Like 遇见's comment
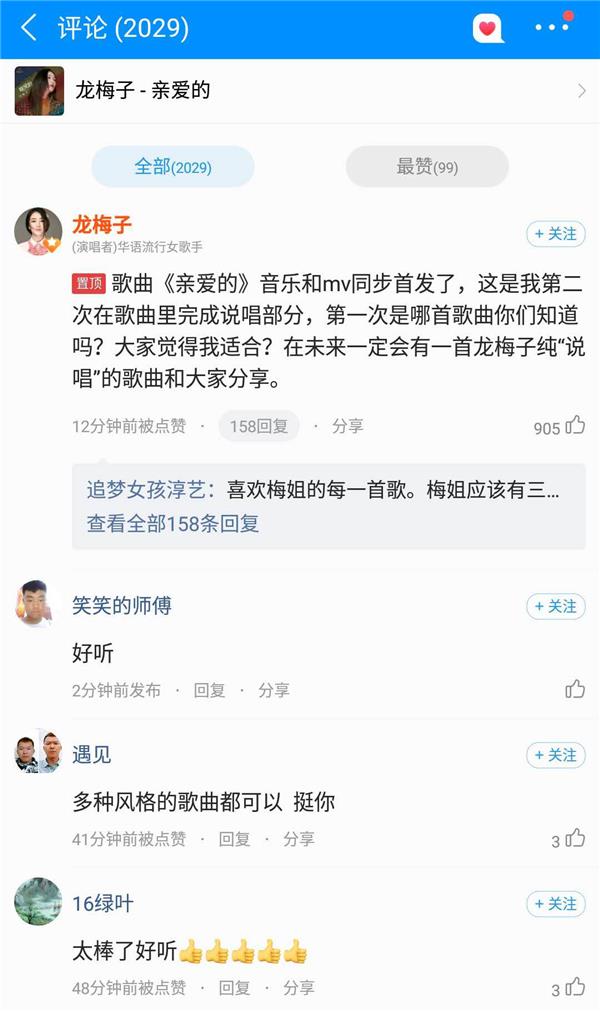This screenshot has height=1011, width=600. (x=574, y=840)
